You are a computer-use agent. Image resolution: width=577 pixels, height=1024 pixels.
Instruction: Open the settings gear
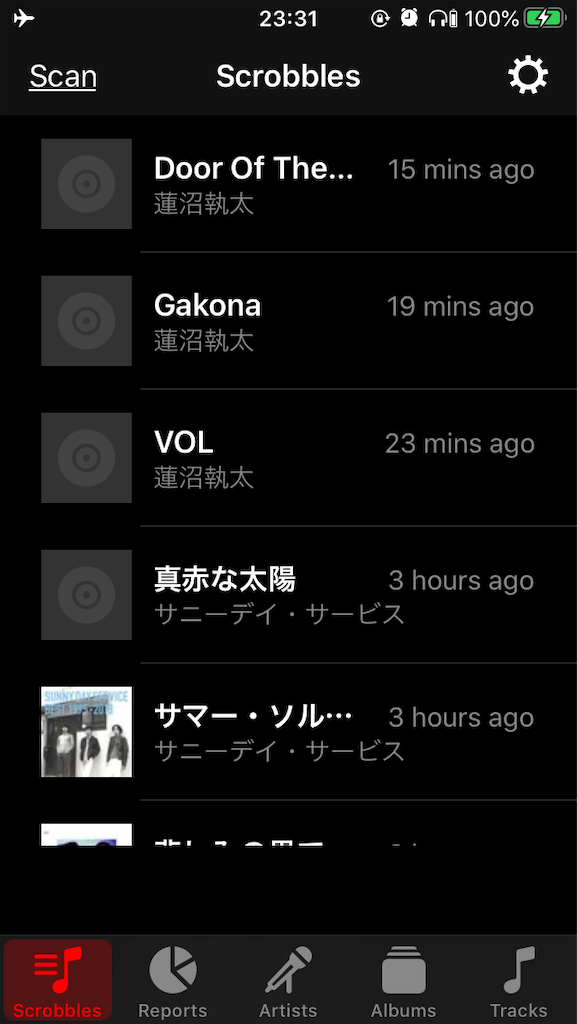click(528, 76)
